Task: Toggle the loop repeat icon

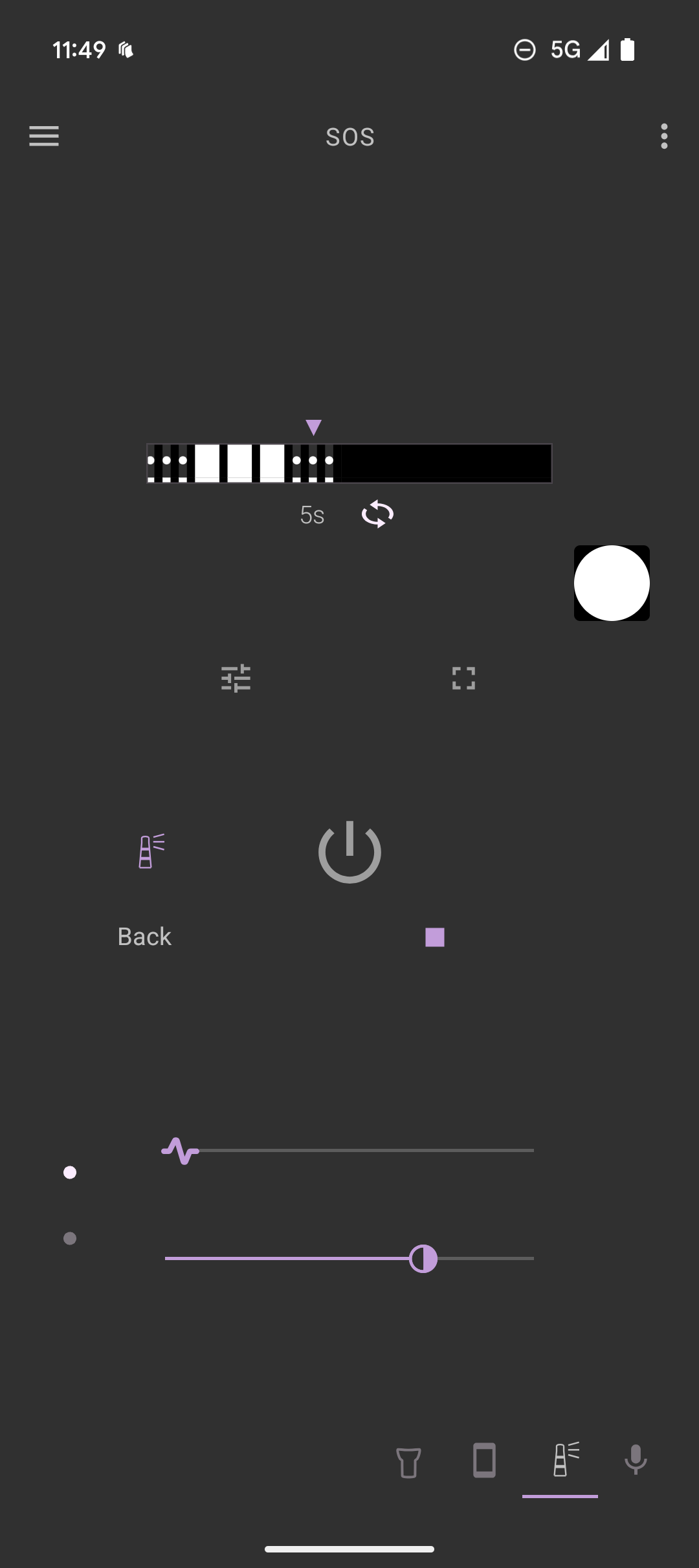Action: (377, 515)
